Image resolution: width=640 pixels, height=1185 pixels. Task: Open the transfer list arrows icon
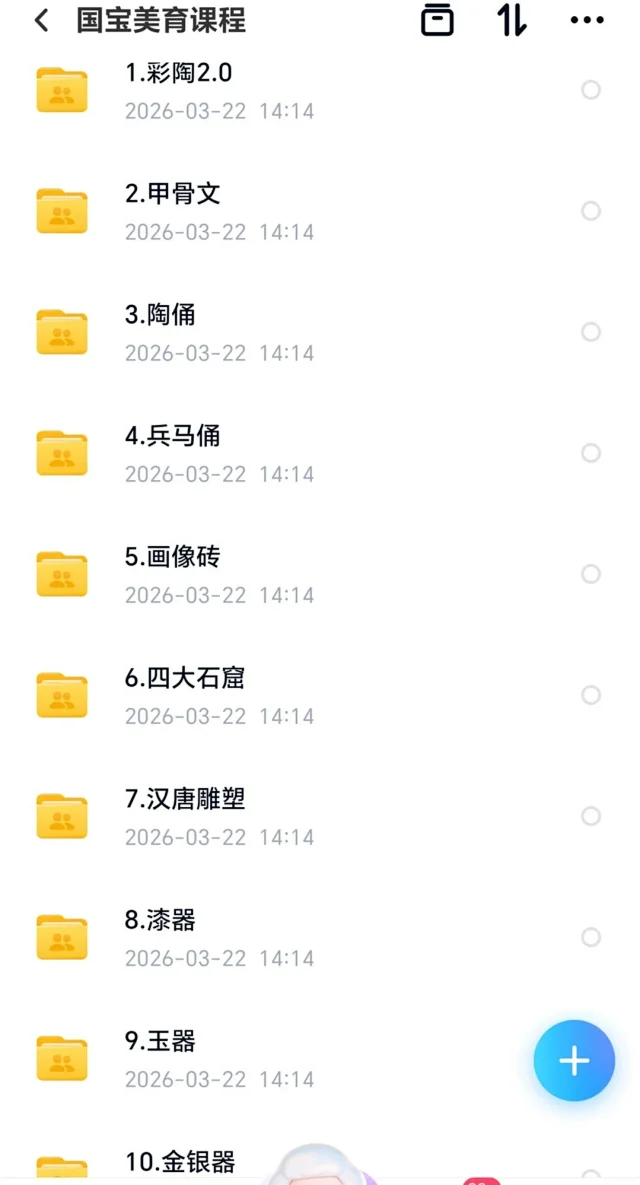(512, 21)
